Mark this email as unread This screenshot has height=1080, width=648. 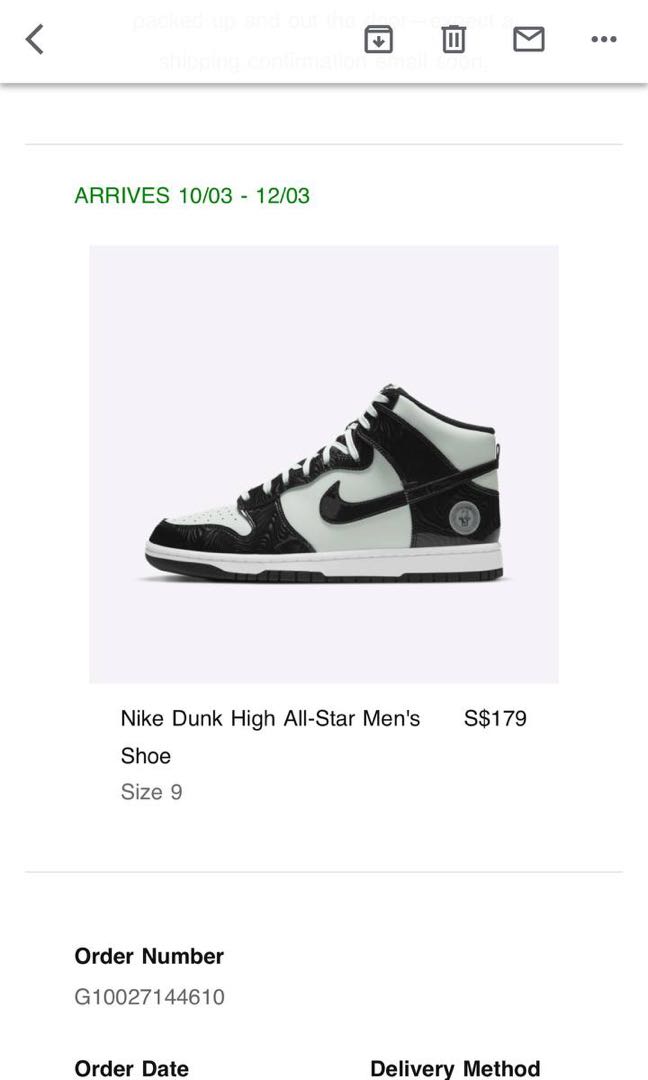[x=529, y=39]
